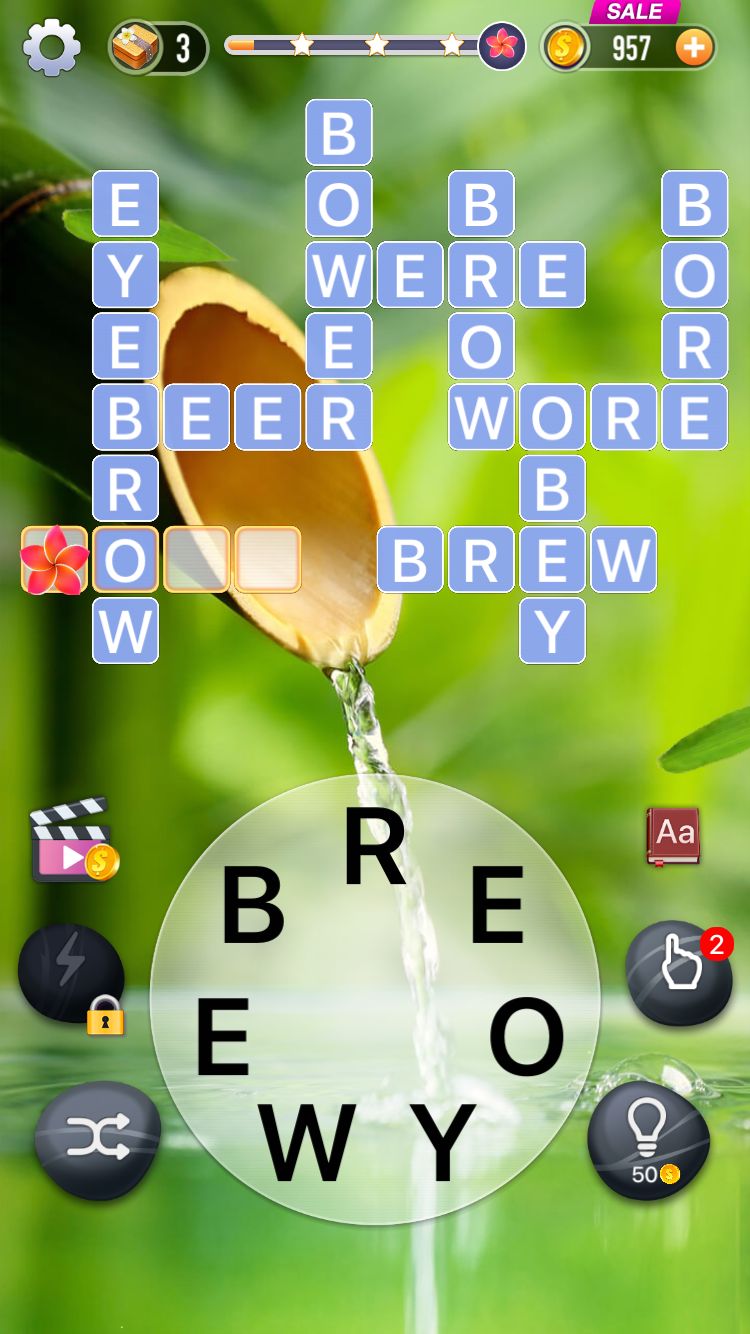
Task: Watch a video for free coins
Action: coord(74,840)
